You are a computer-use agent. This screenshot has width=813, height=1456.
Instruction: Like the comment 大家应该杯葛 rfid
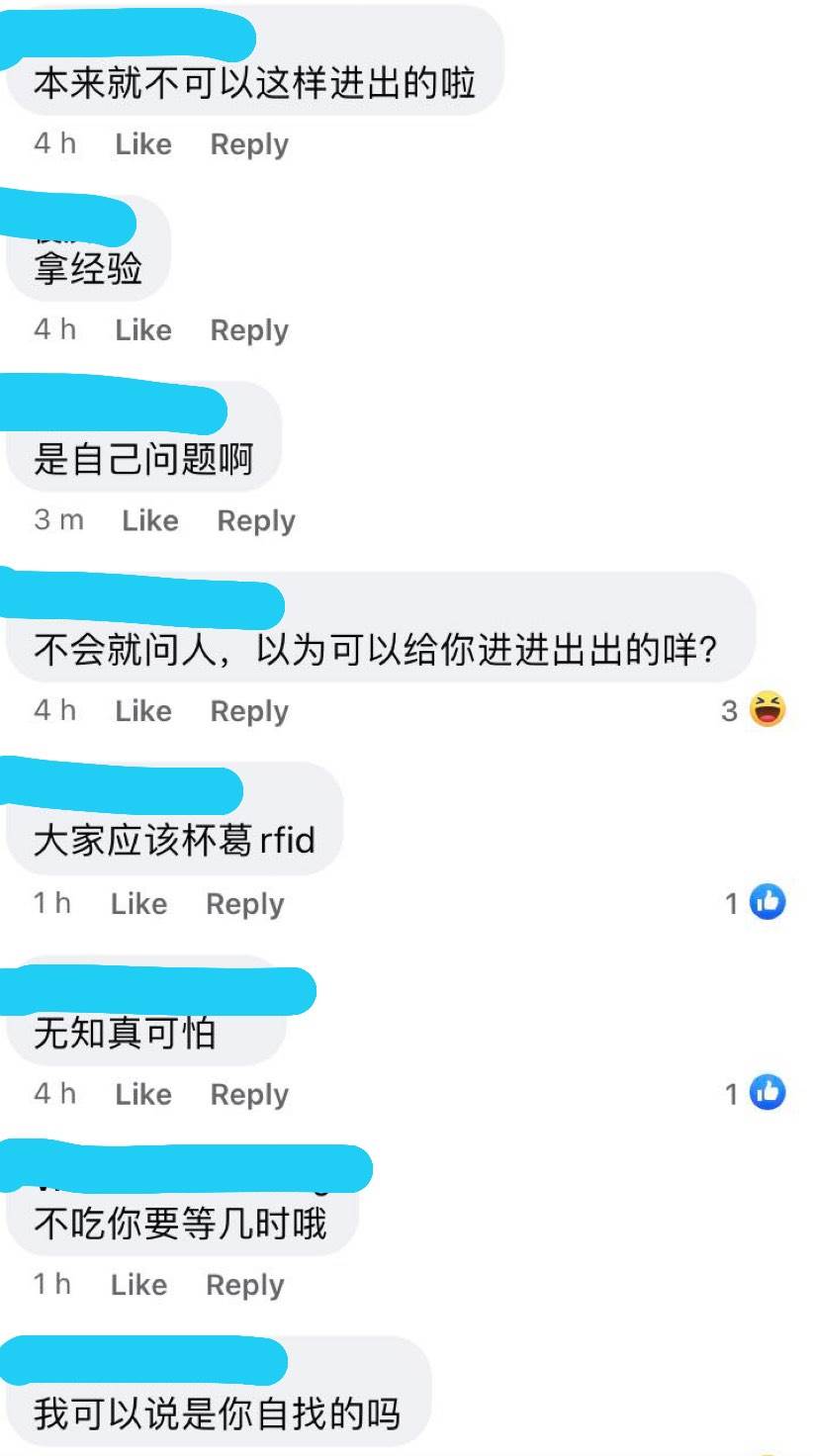click(x=138, y=904)
